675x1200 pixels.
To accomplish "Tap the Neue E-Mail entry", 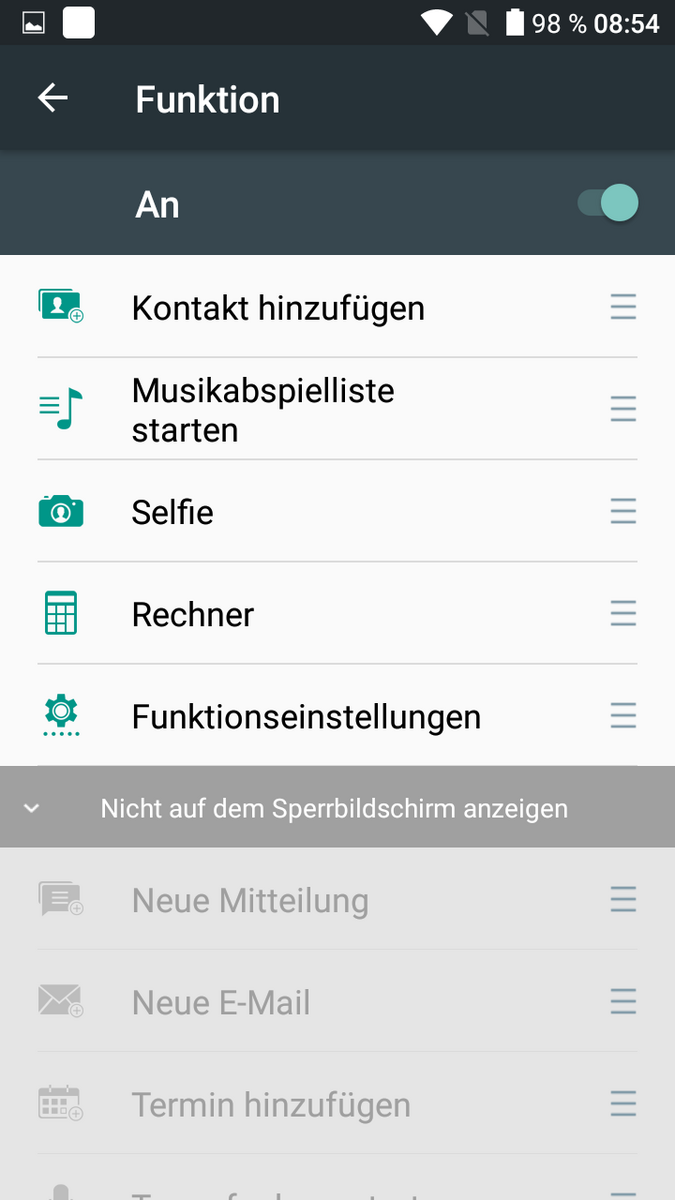I will (221, 1002).
